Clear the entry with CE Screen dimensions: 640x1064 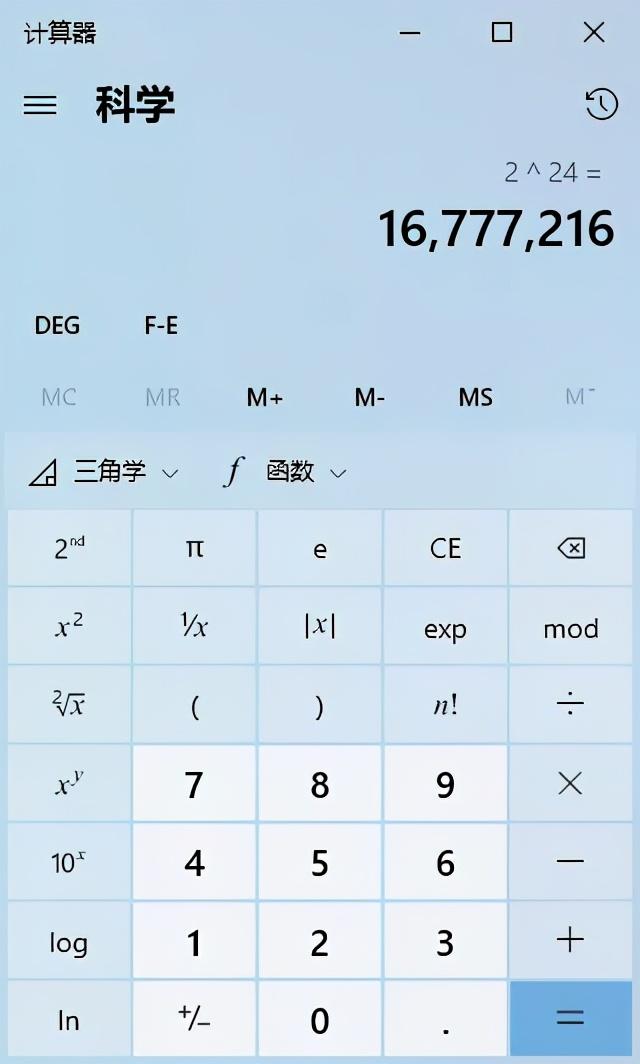click(x=445, y=548)
